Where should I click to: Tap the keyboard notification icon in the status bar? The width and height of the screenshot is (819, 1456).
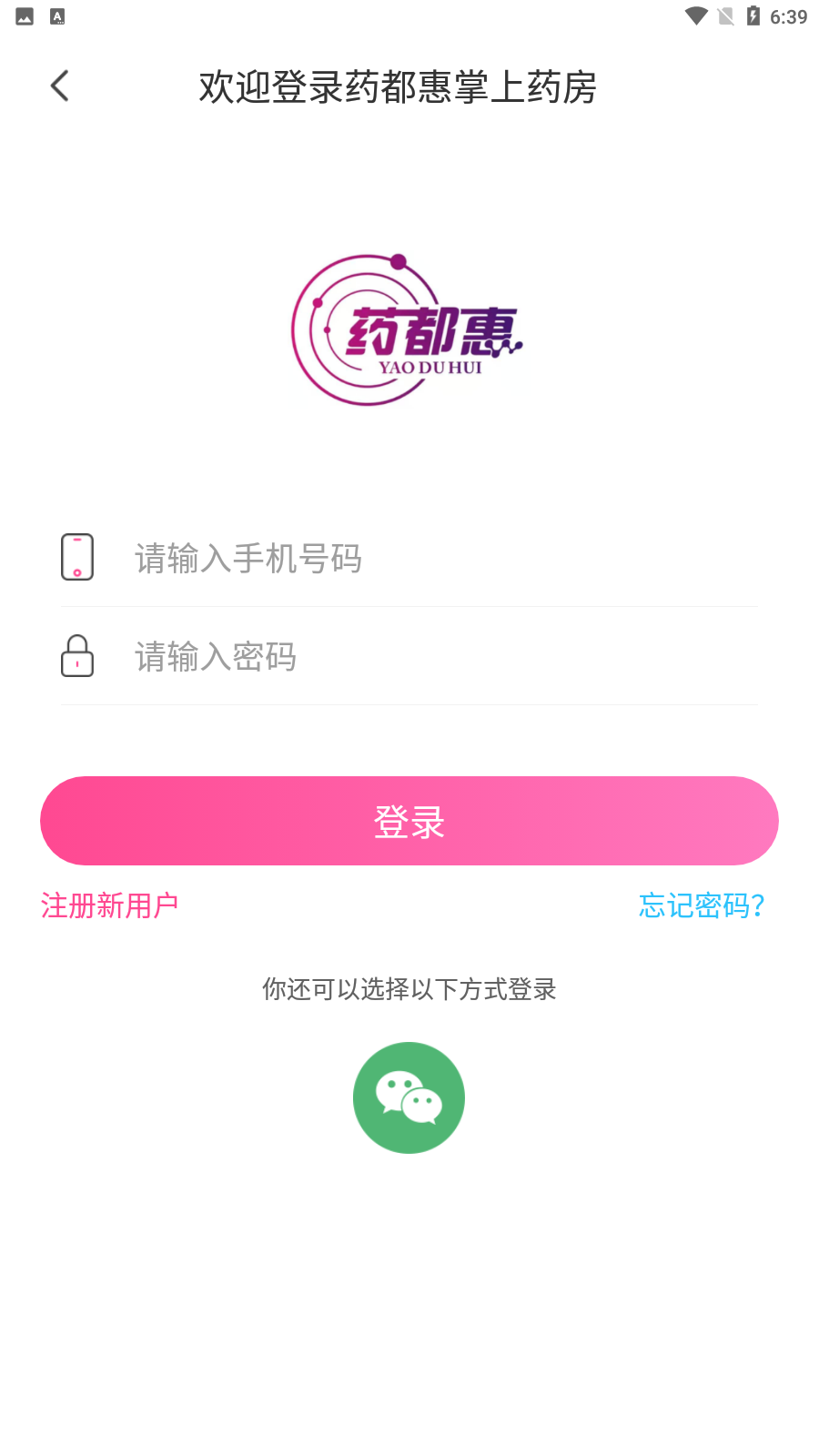(x=57, y=15)
